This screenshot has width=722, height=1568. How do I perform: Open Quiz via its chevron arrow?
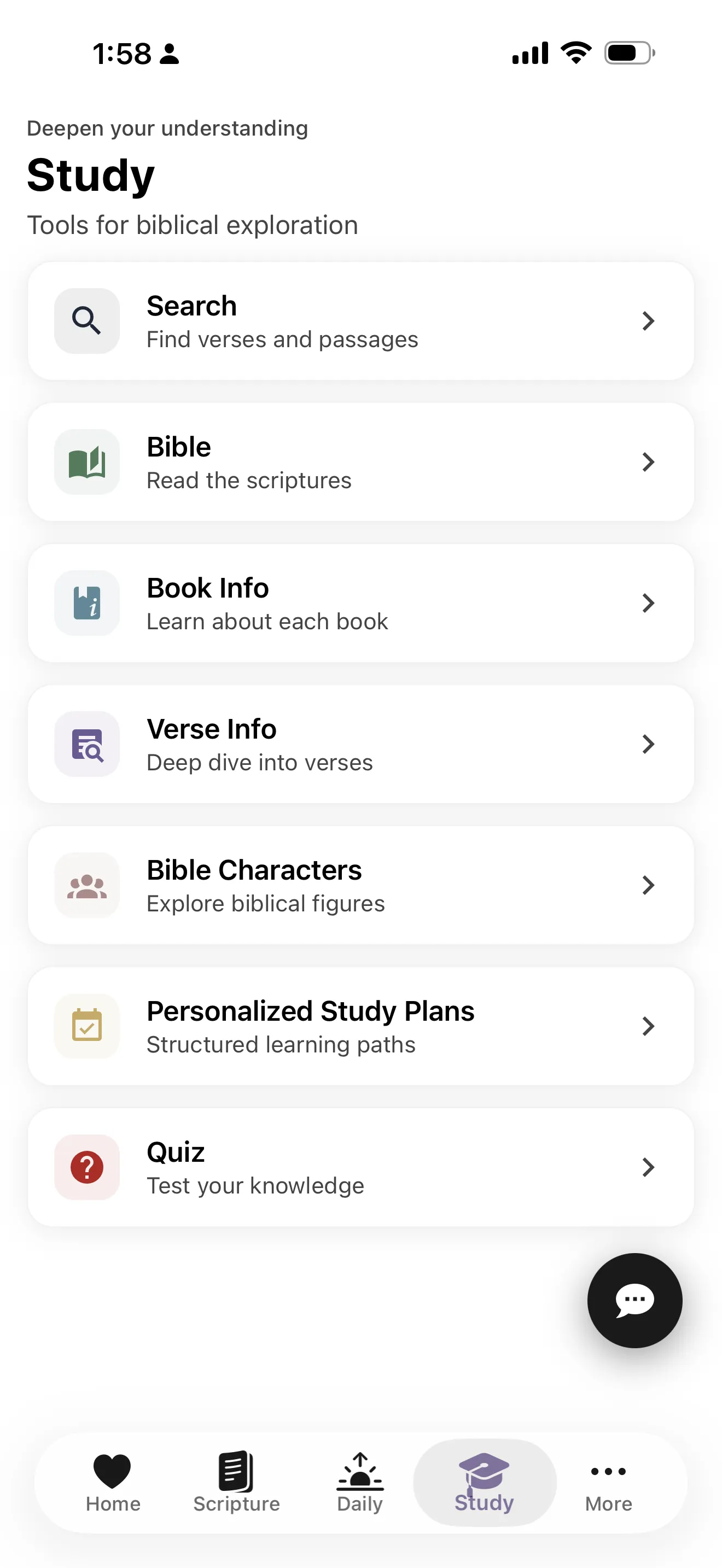click(x=648, y=1167)
